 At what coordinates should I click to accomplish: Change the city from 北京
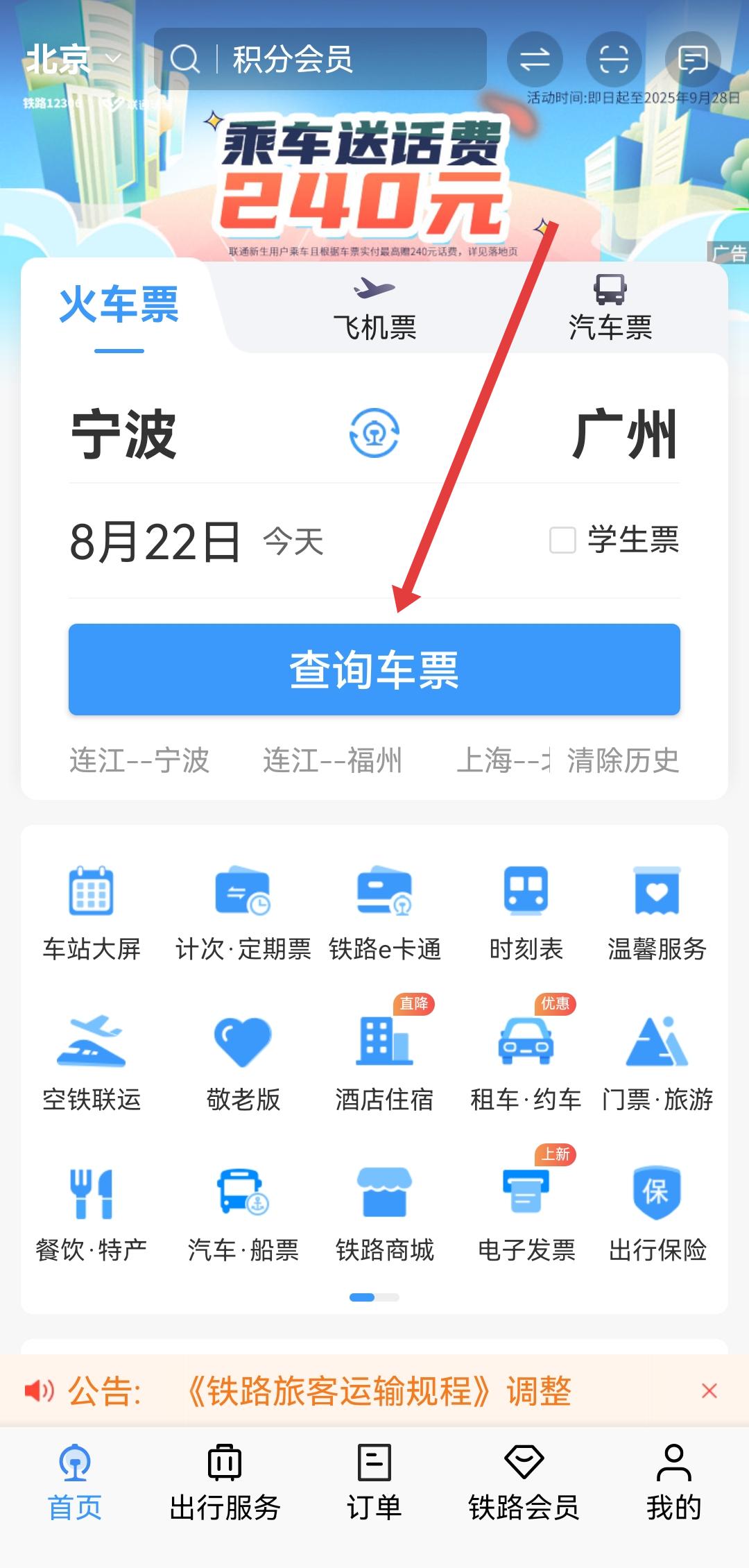(73, 60)
